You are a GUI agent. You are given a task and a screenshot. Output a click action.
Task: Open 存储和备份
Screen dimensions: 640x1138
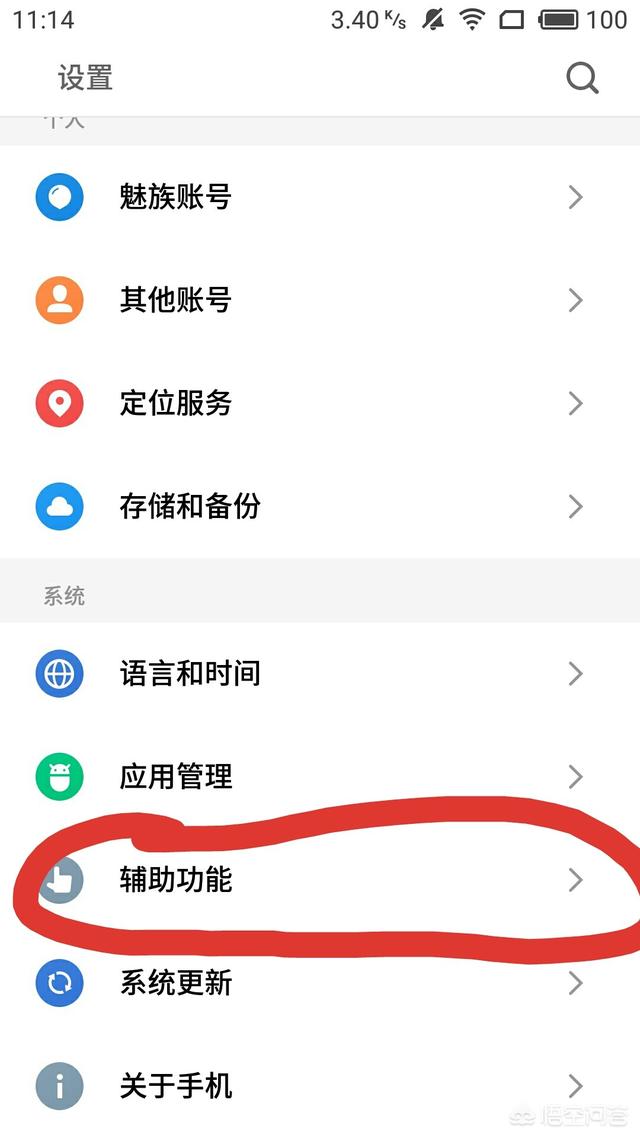coord(320,506)
